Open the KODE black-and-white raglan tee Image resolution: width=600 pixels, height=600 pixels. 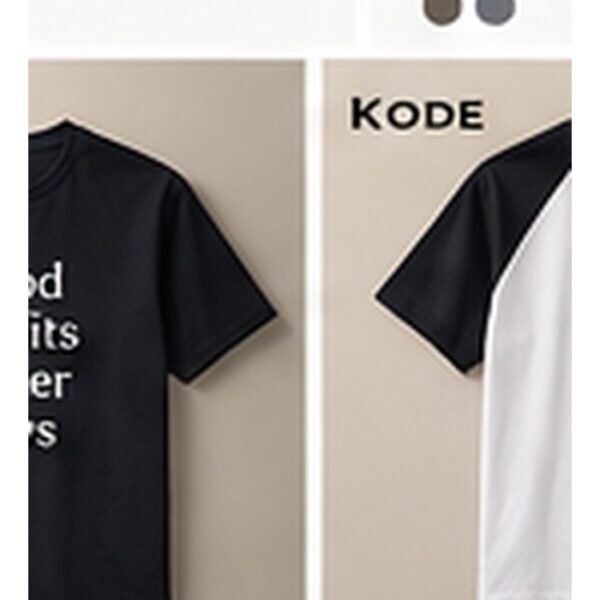(447, 329)
